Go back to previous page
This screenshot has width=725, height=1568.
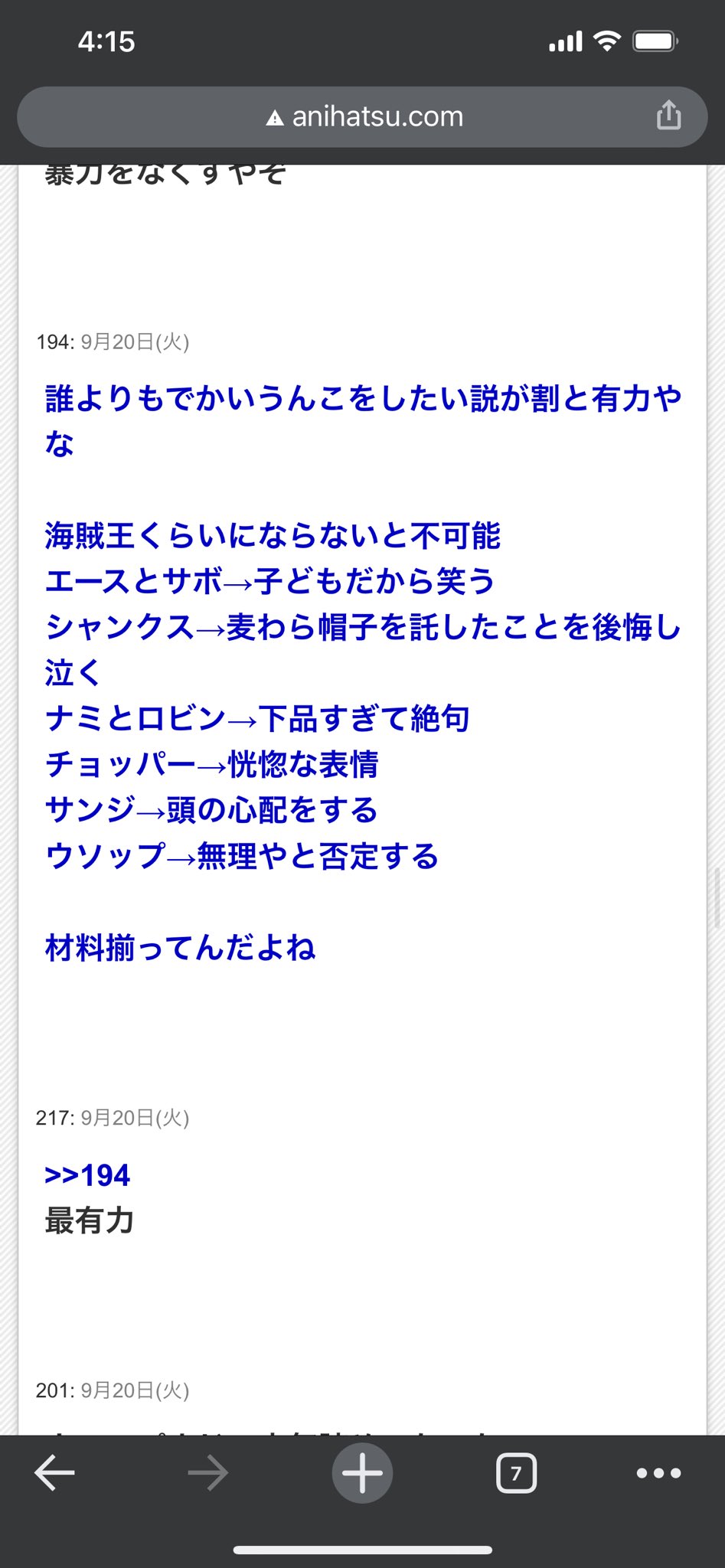[55, 1472]
